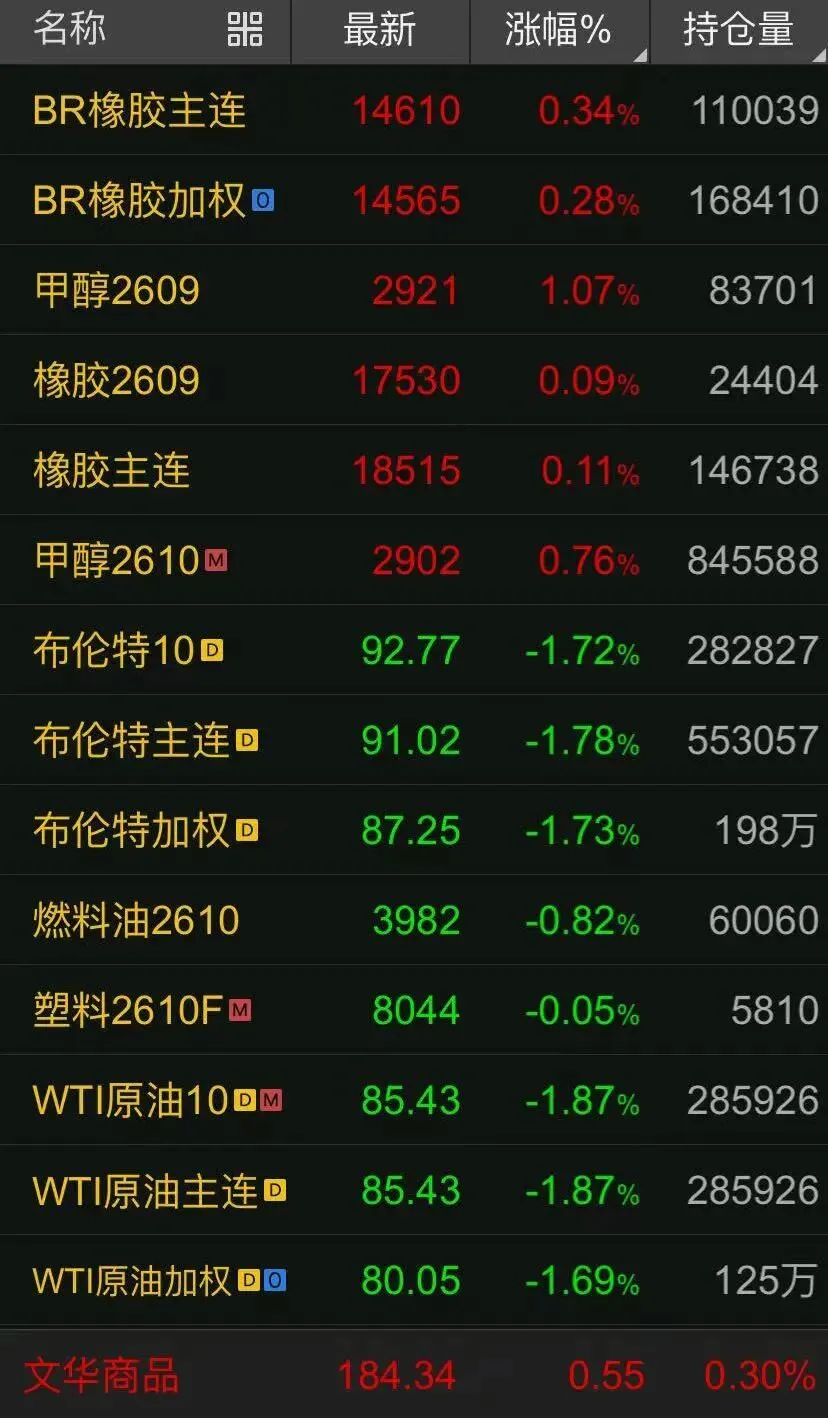The width and height of the screenshot is (828, 1418).
Task: Open the WTI原油10 quote
Action: [414, 1100]
